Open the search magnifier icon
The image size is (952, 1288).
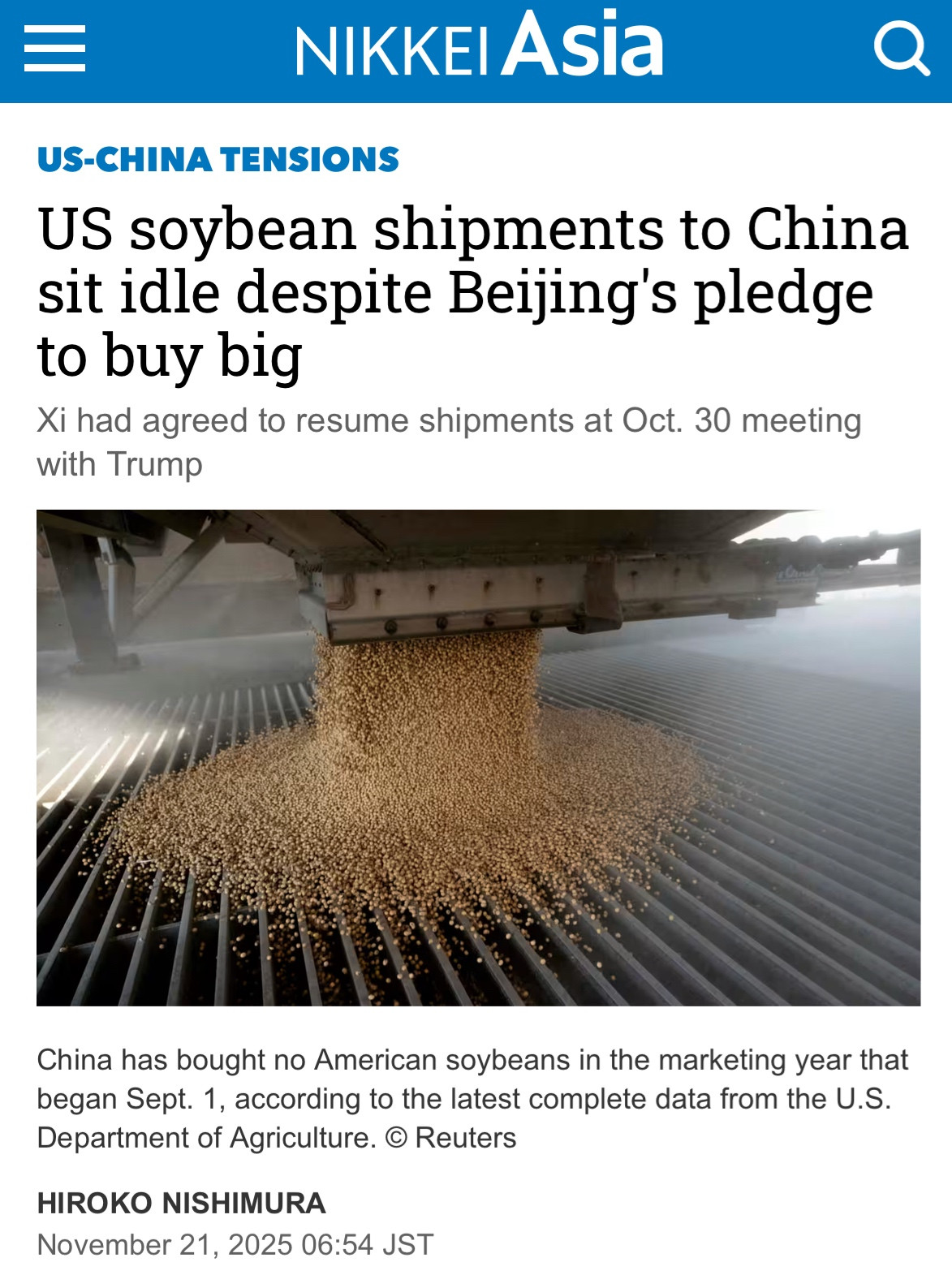900,49
